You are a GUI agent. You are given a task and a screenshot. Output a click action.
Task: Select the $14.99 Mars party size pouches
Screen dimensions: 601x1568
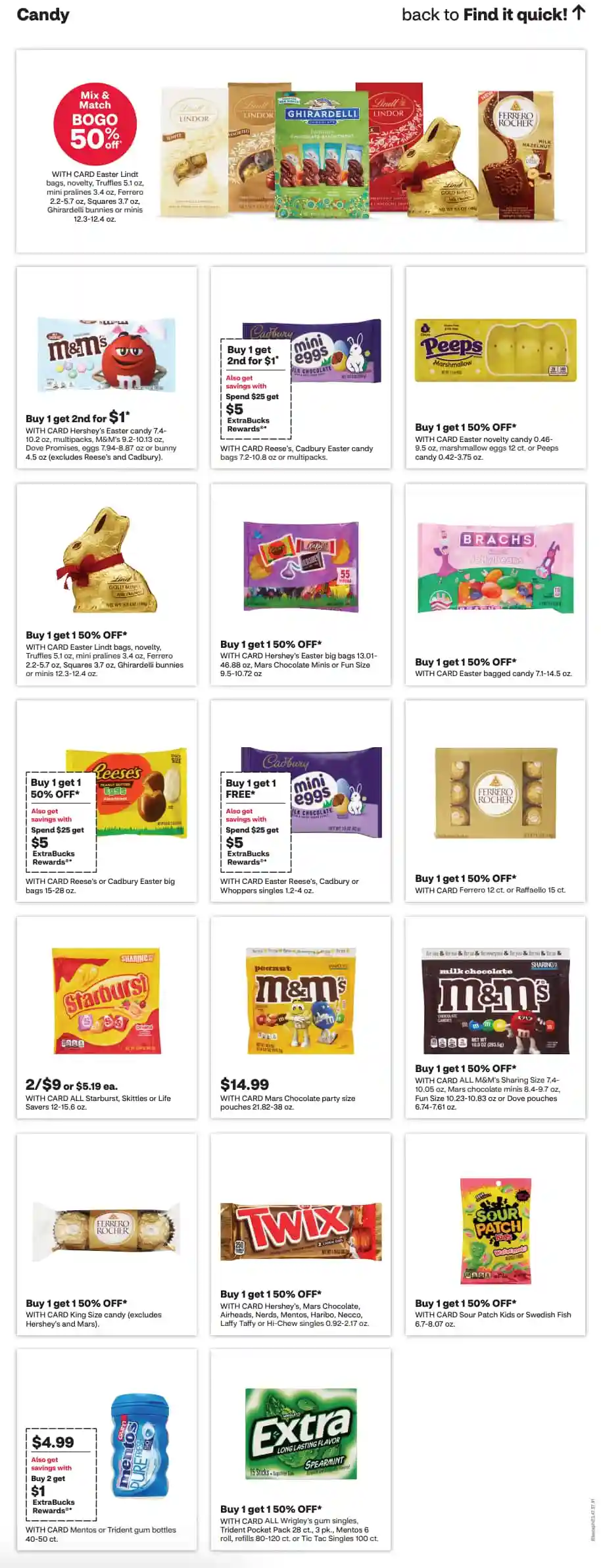coord(300,1017)
